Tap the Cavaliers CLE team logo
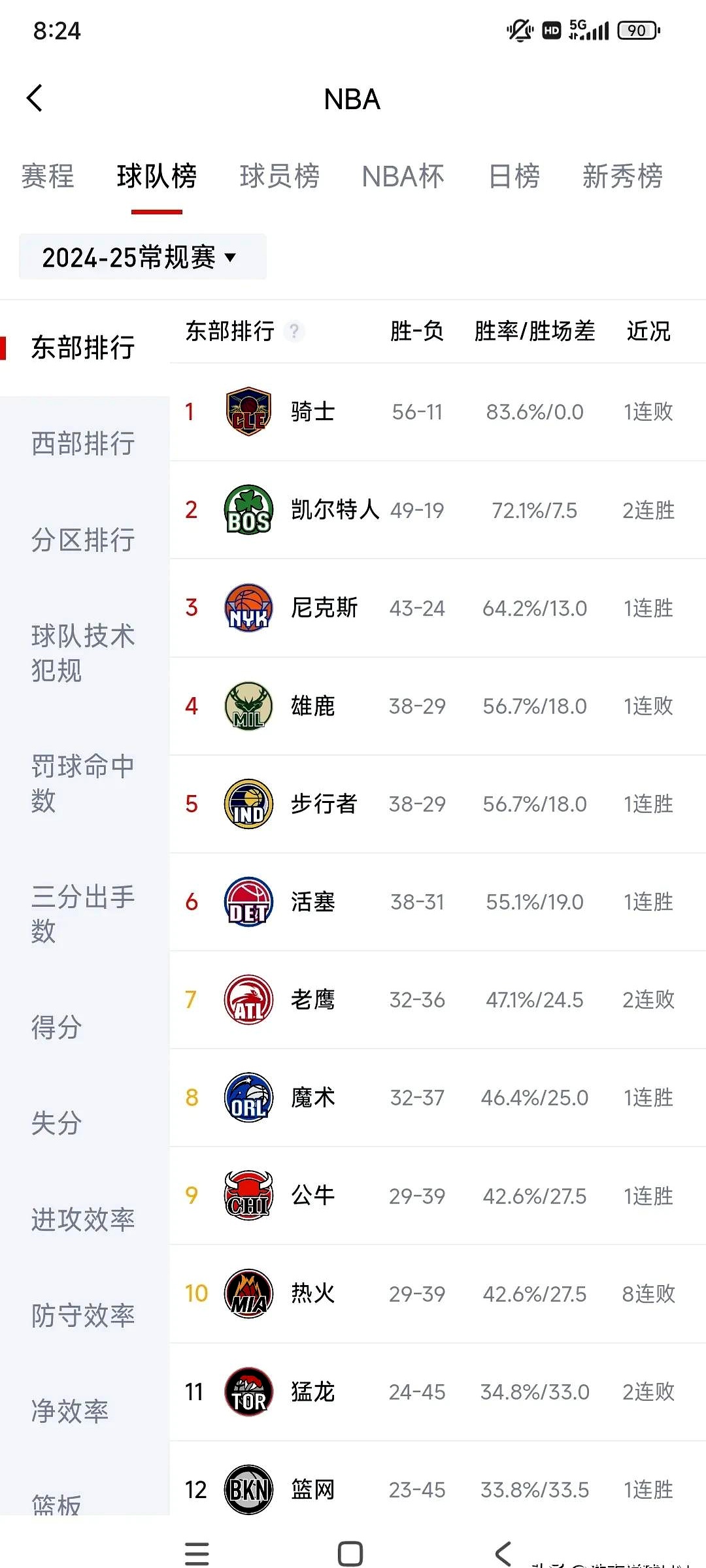This screenshot has height=1568, width=706. pyautogui.click(x=247, y=412)
